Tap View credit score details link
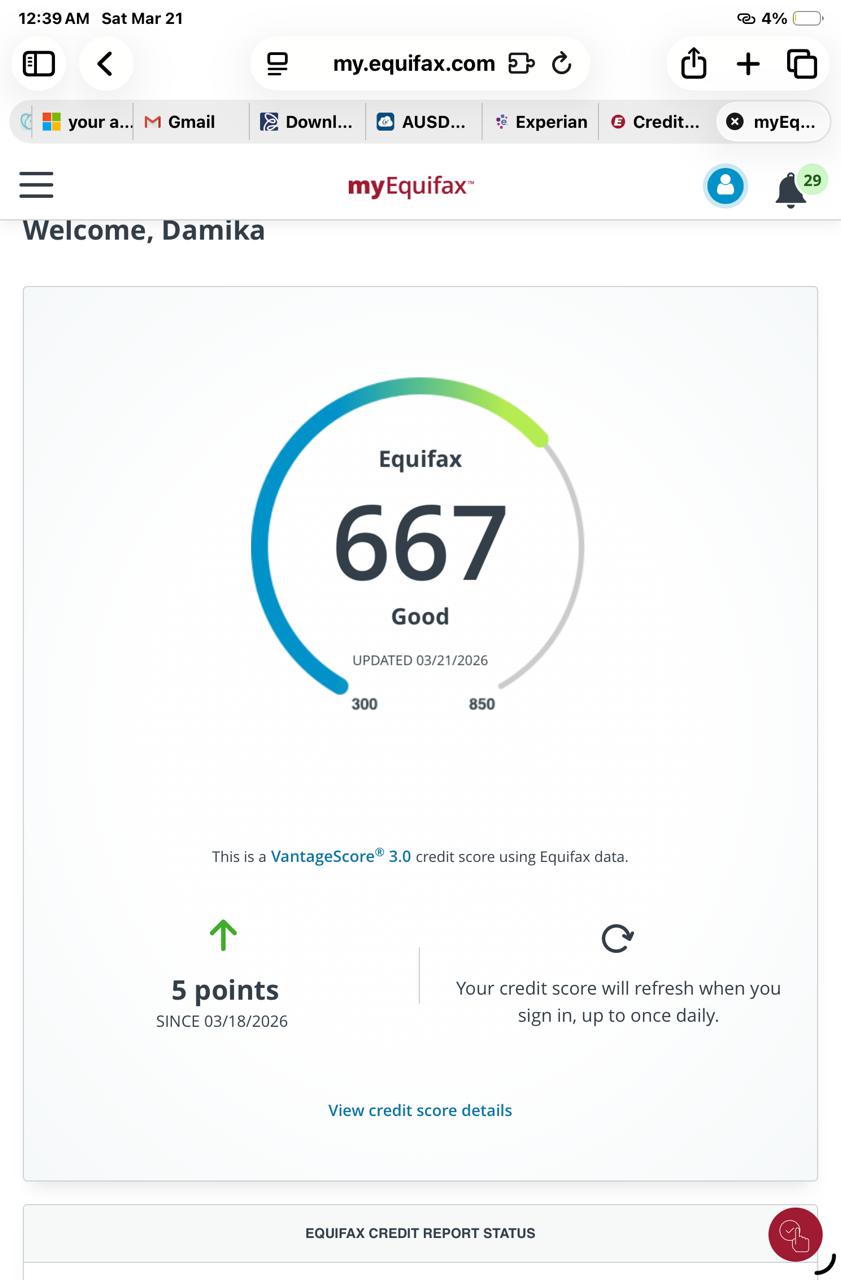The width and height of the screenshot is (841, 1280). click(420, 1110)
